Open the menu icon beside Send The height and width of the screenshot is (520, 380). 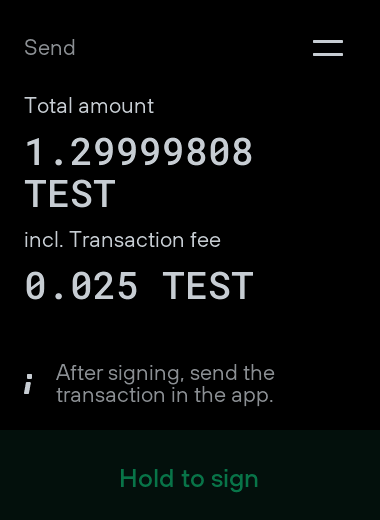pyautogui.click(x=328, y=48)
